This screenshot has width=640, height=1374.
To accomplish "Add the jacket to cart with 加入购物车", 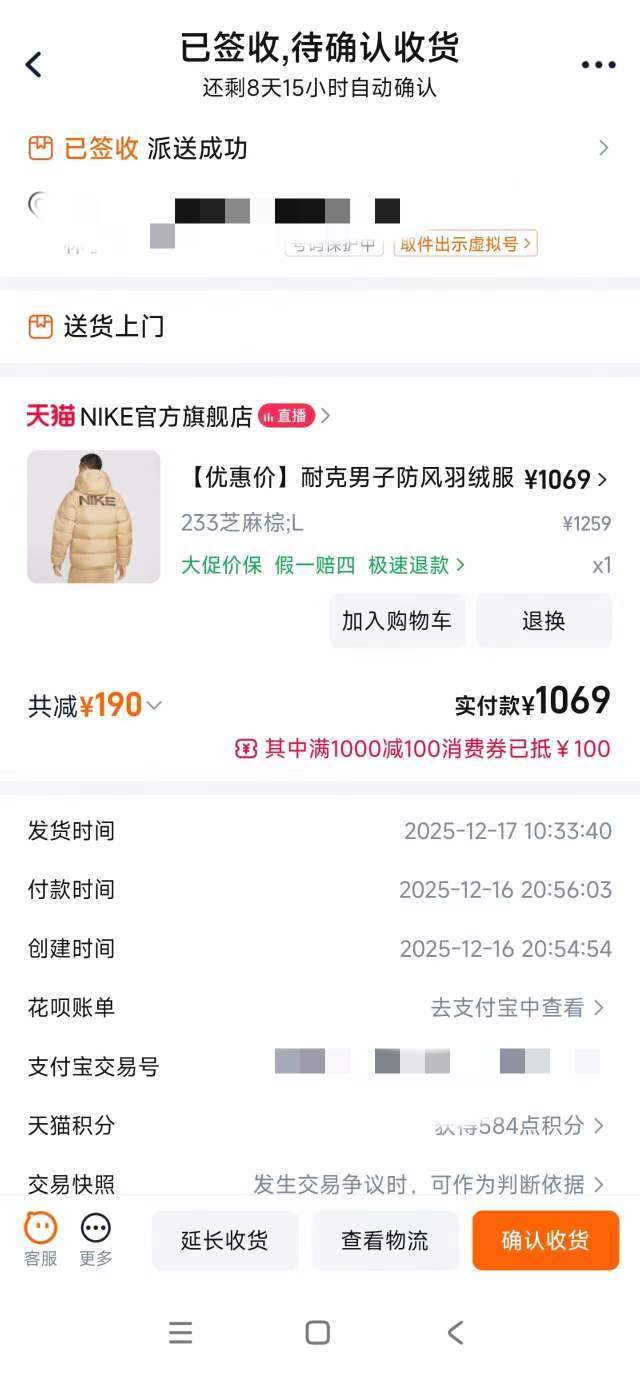I will 397,621.
